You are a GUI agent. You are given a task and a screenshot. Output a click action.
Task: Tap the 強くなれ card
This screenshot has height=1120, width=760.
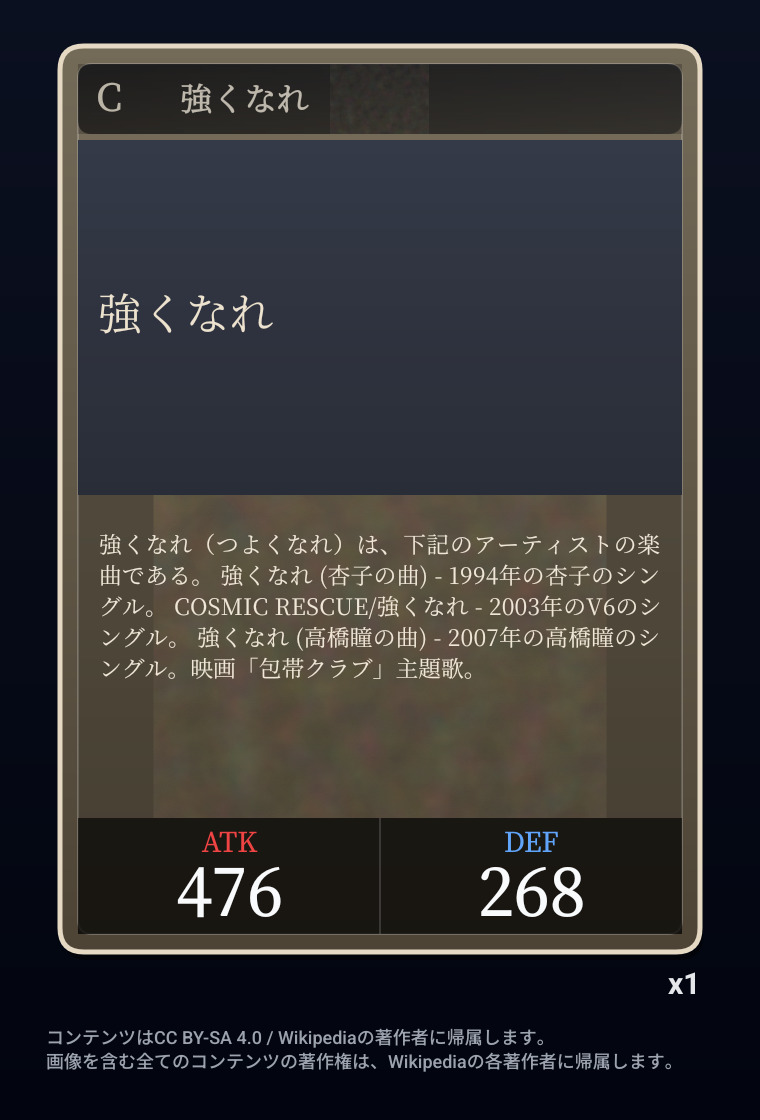[x=380, y=500]
